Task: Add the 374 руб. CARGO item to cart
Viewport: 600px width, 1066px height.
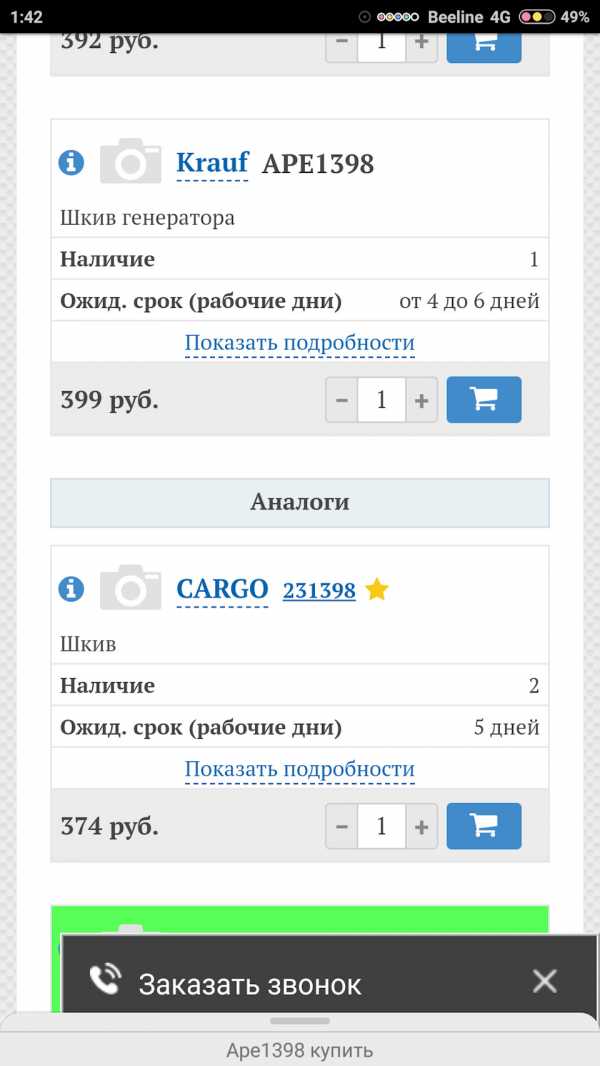Action: coord(484,826)
